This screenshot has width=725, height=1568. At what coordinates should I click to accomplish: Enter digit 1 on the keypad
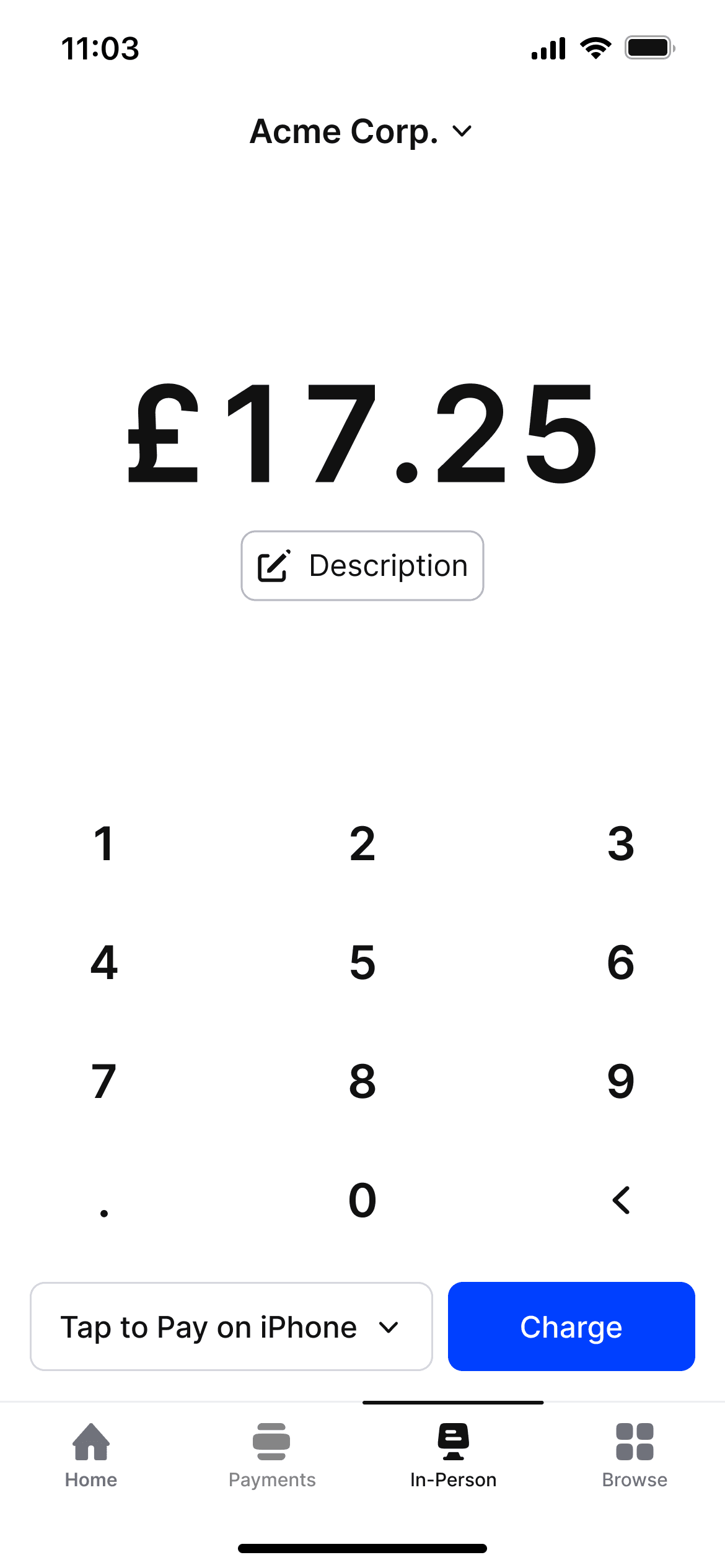click(104, 843)
